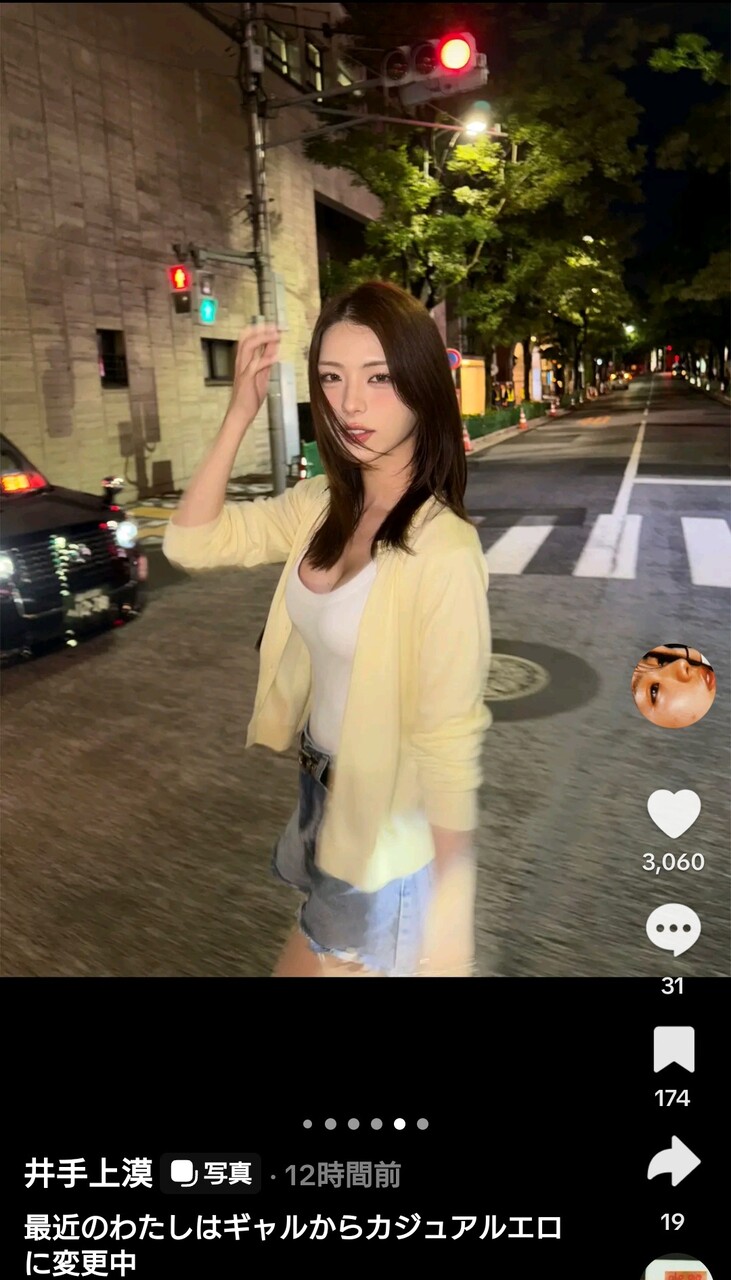The image size is (731, 1280).
Task: Open the comments on this post
Action: pos(673,930)
